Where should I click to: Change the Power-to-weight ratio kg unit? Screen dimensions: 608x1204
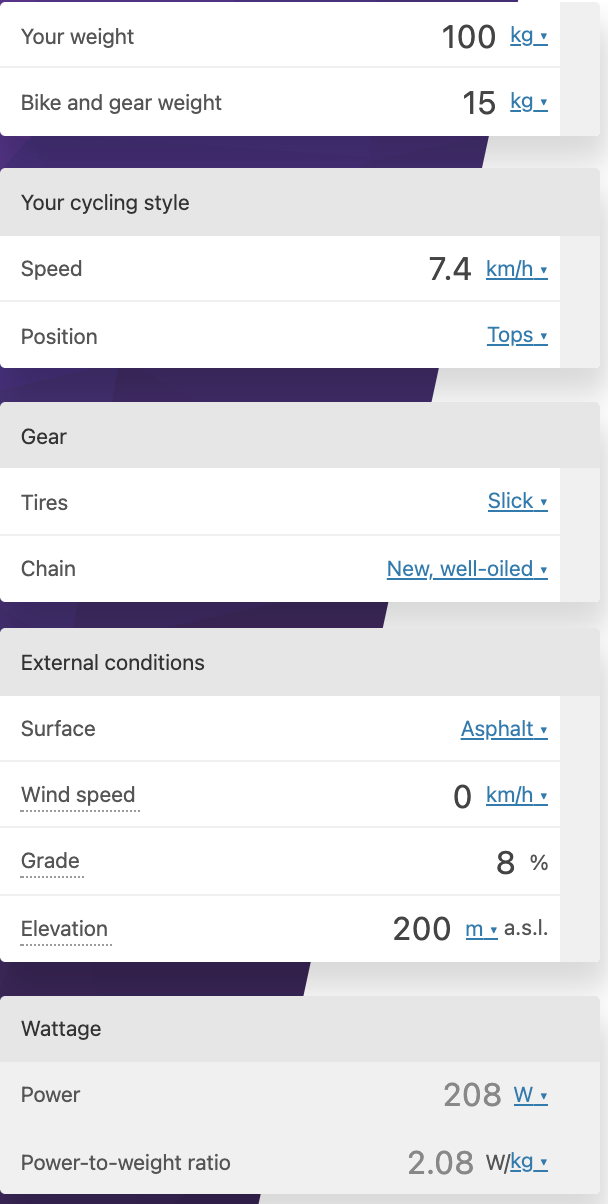pyautogui.click(x=529, y=1162)
